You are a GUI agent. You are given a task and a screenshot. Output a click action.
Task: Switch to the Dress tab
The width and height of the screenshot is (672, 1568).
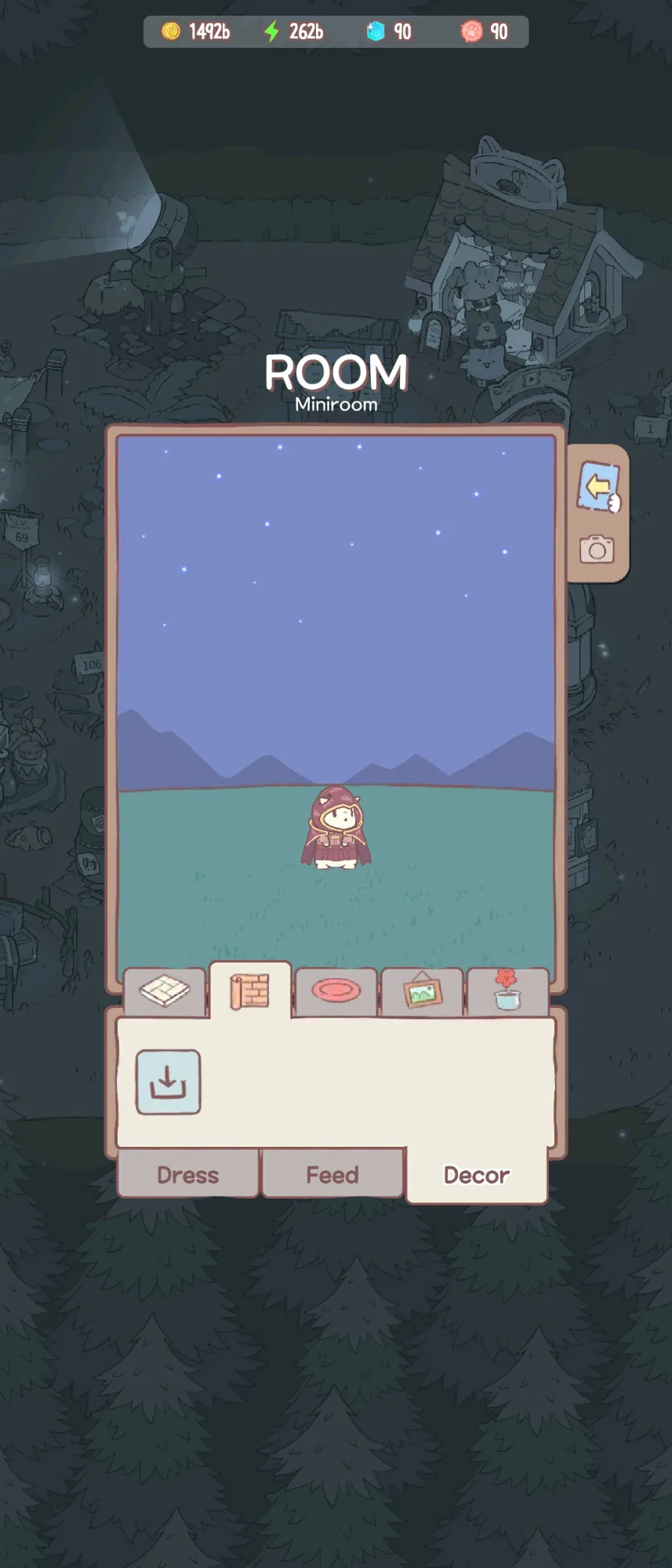[x=188, y=1174]
